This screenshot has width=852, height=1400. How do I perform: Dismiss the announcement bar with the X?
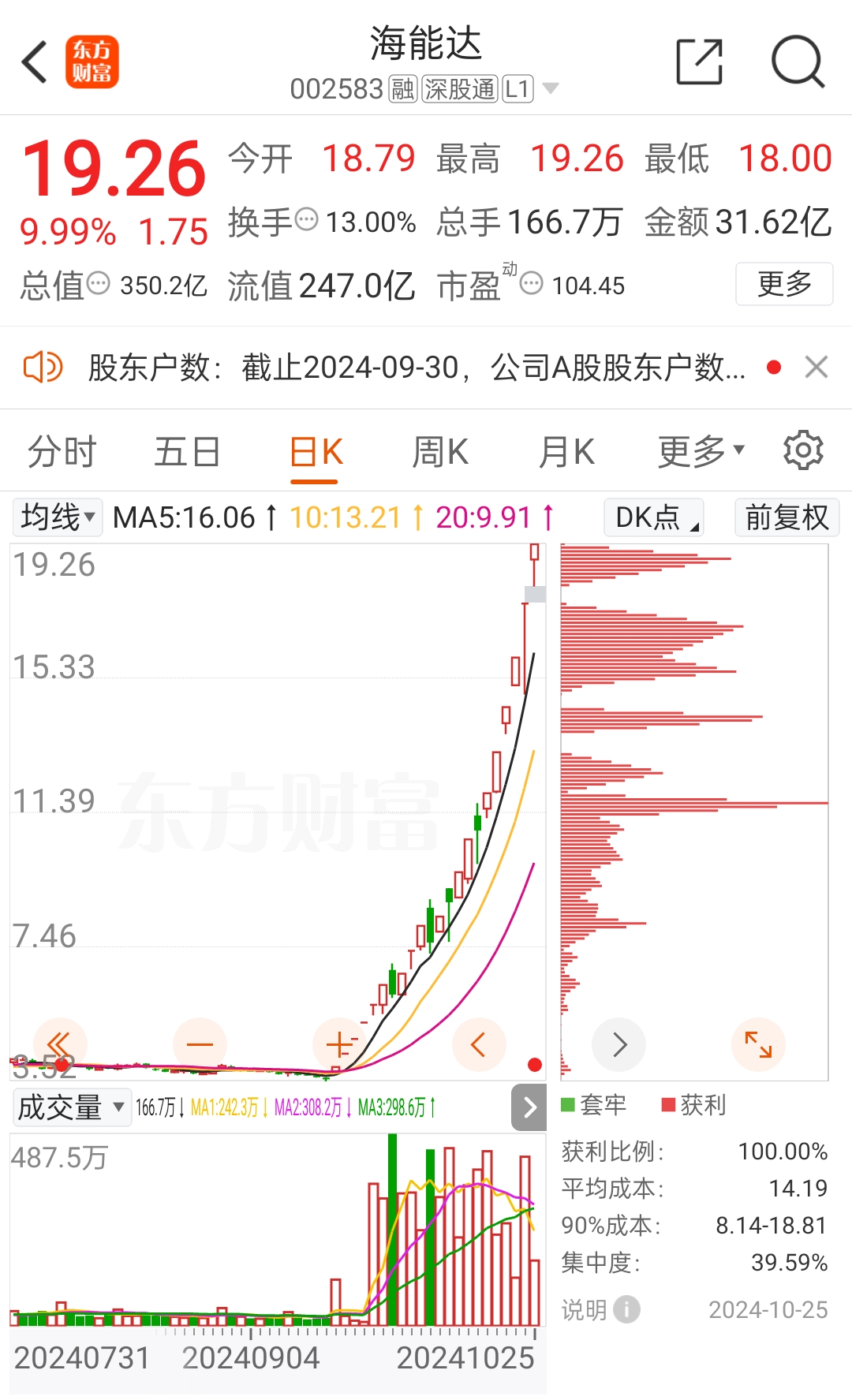817,368
